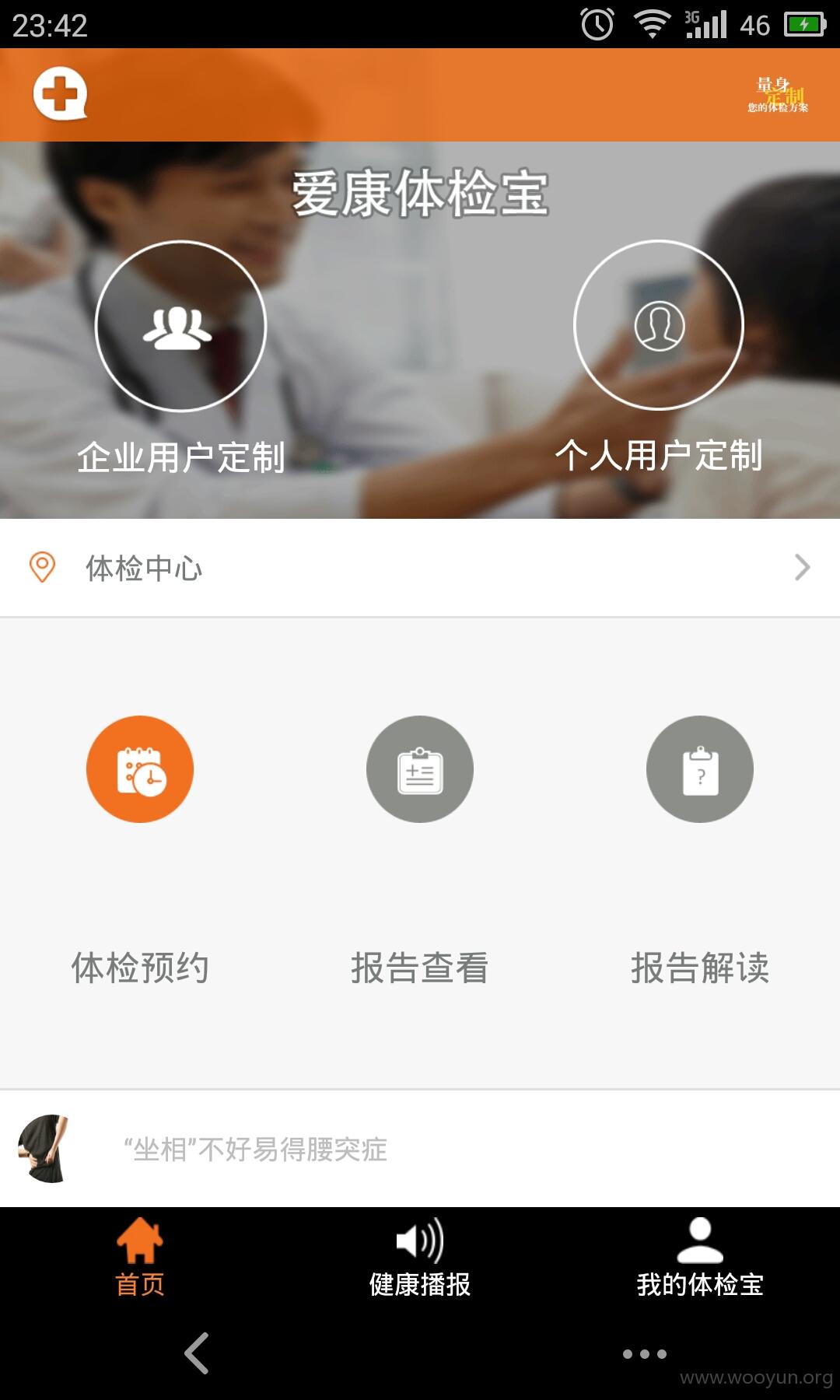Viewport: 840px width, 1400px height.
Task: Switch to the 我的体检宝 tab
Action: (700, 1258)
